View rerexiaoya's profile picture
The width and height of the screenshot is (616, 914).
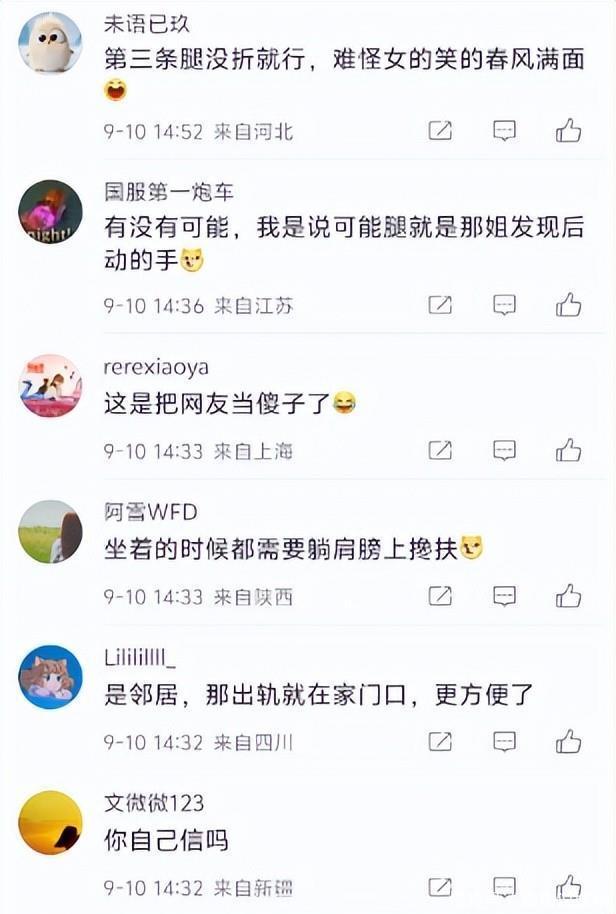pos(50,386)
